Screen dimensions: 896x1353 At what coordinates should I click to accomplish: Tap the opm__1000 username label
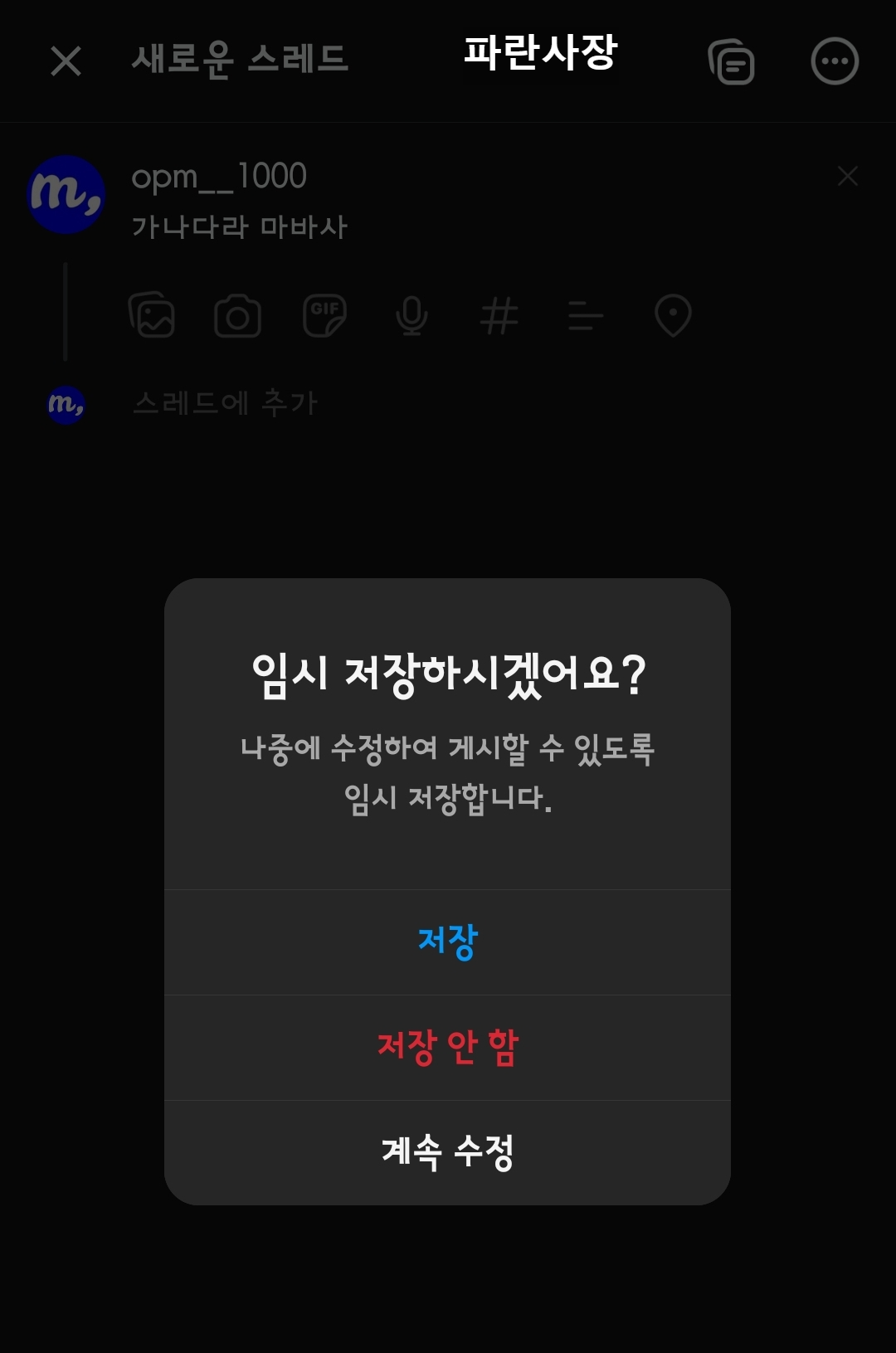point(220,174)
